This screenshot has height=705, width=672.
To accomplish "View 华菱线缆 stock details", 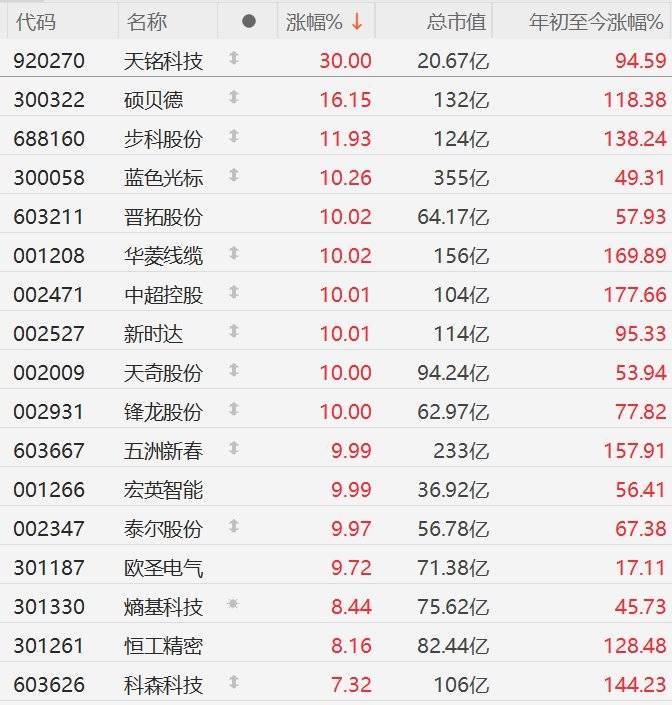I will [x=163, y=255].
